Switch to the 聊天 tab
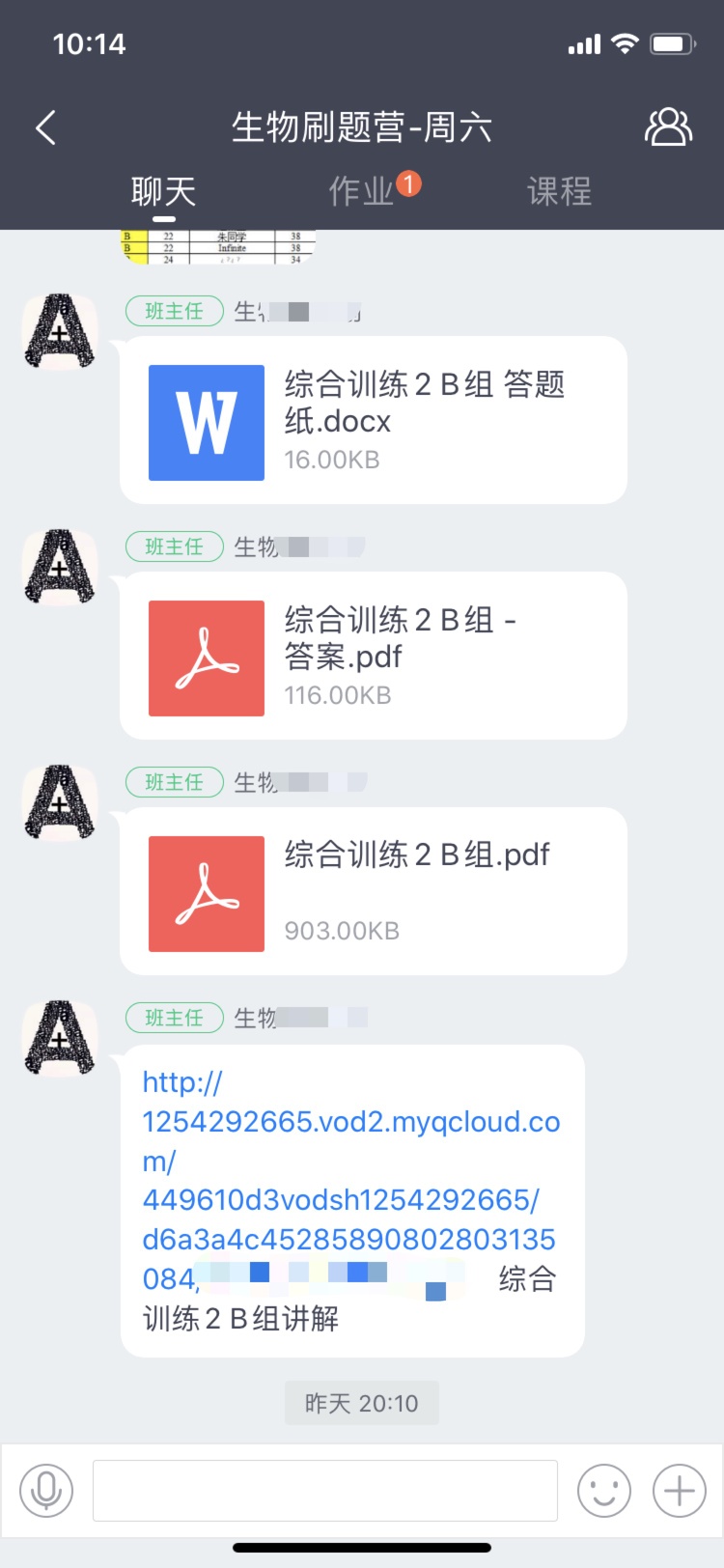The width and height of the screenshot is (724, 1568). 164,191
